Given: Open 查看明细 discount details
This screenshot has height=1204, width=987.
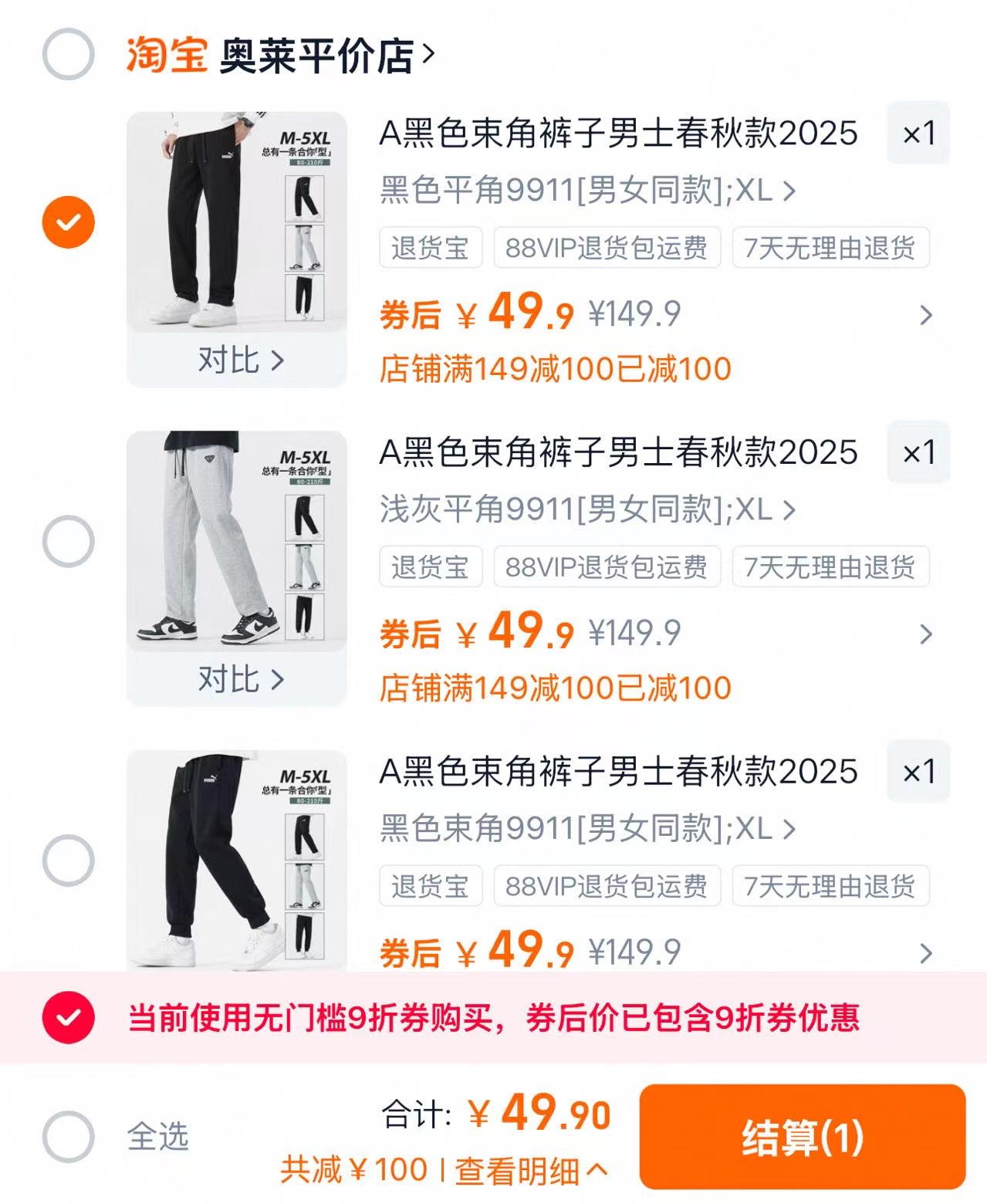Looking at the screenshot, I should tap(529, 1171).
